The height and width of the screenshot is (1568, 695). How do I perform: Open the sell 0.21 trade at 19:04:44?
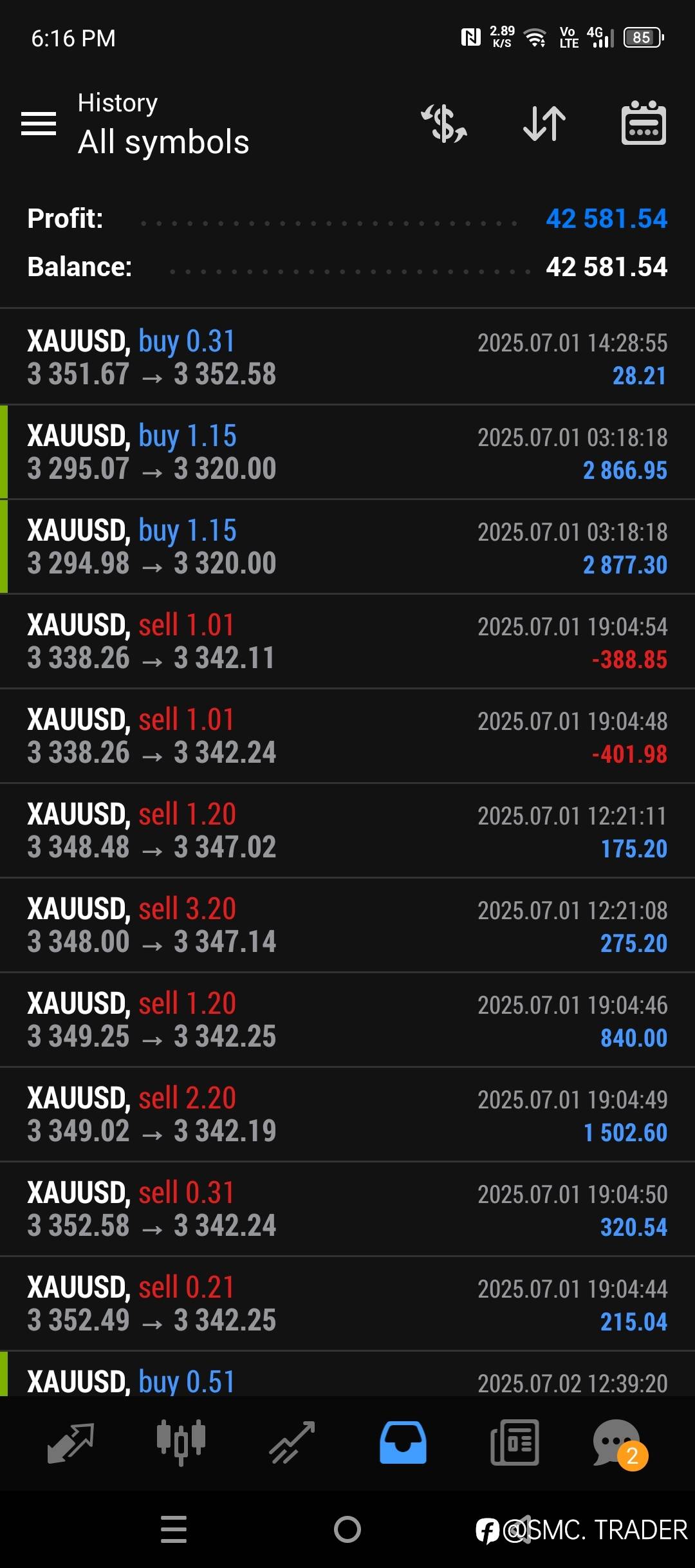(347, 1303)
